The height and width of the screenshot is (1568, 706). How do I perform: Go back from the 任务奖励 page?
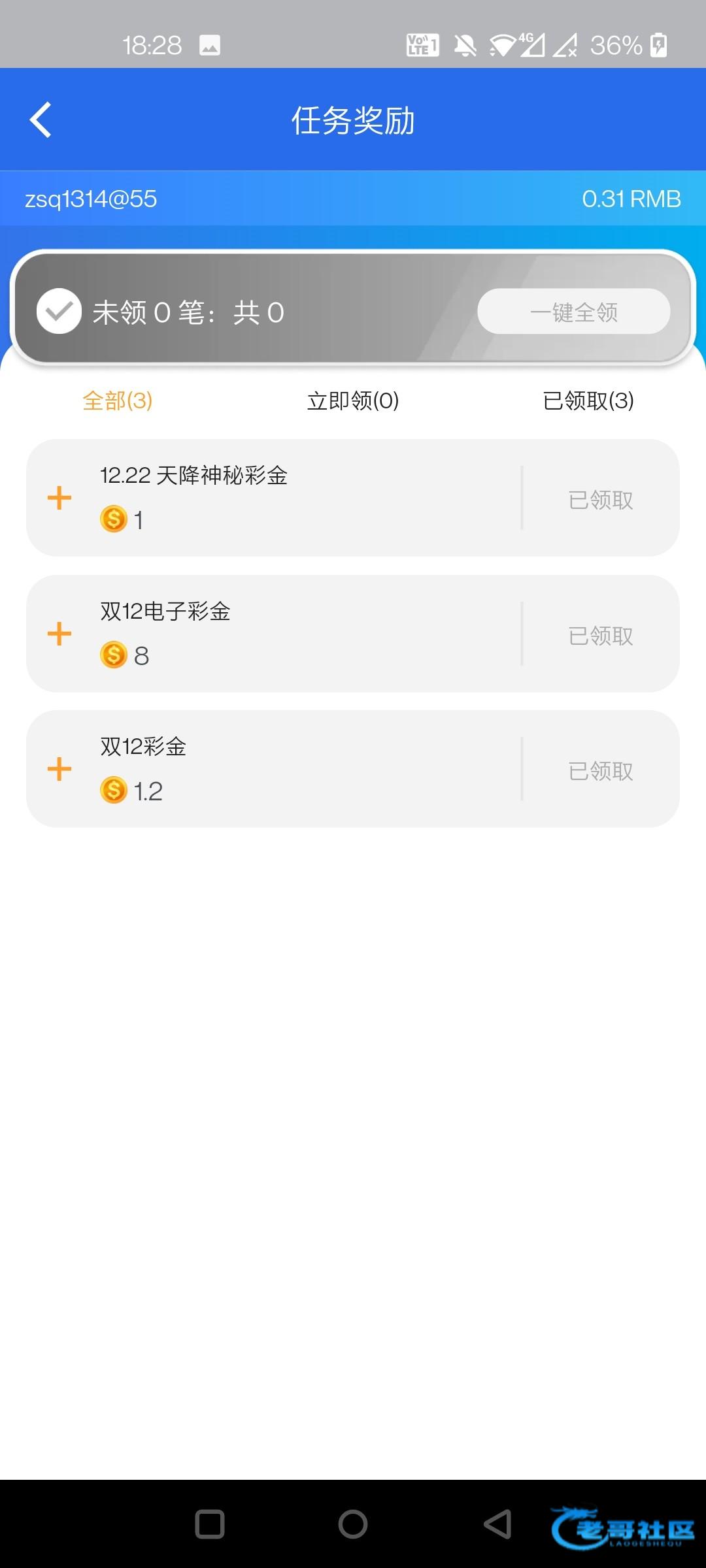[41, 120]
